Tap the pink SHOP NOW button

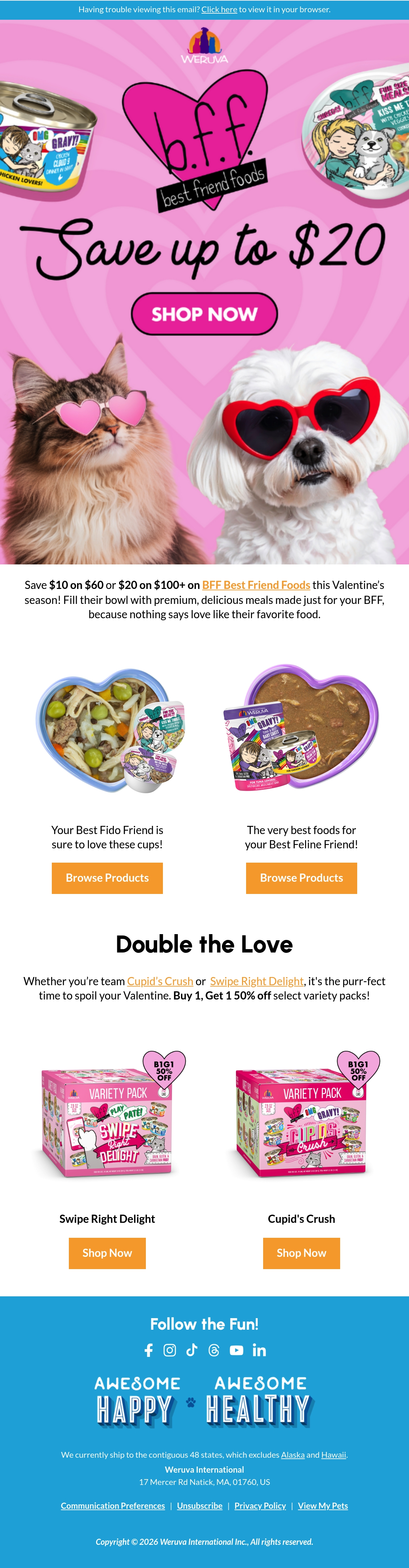tap(204, 314)
